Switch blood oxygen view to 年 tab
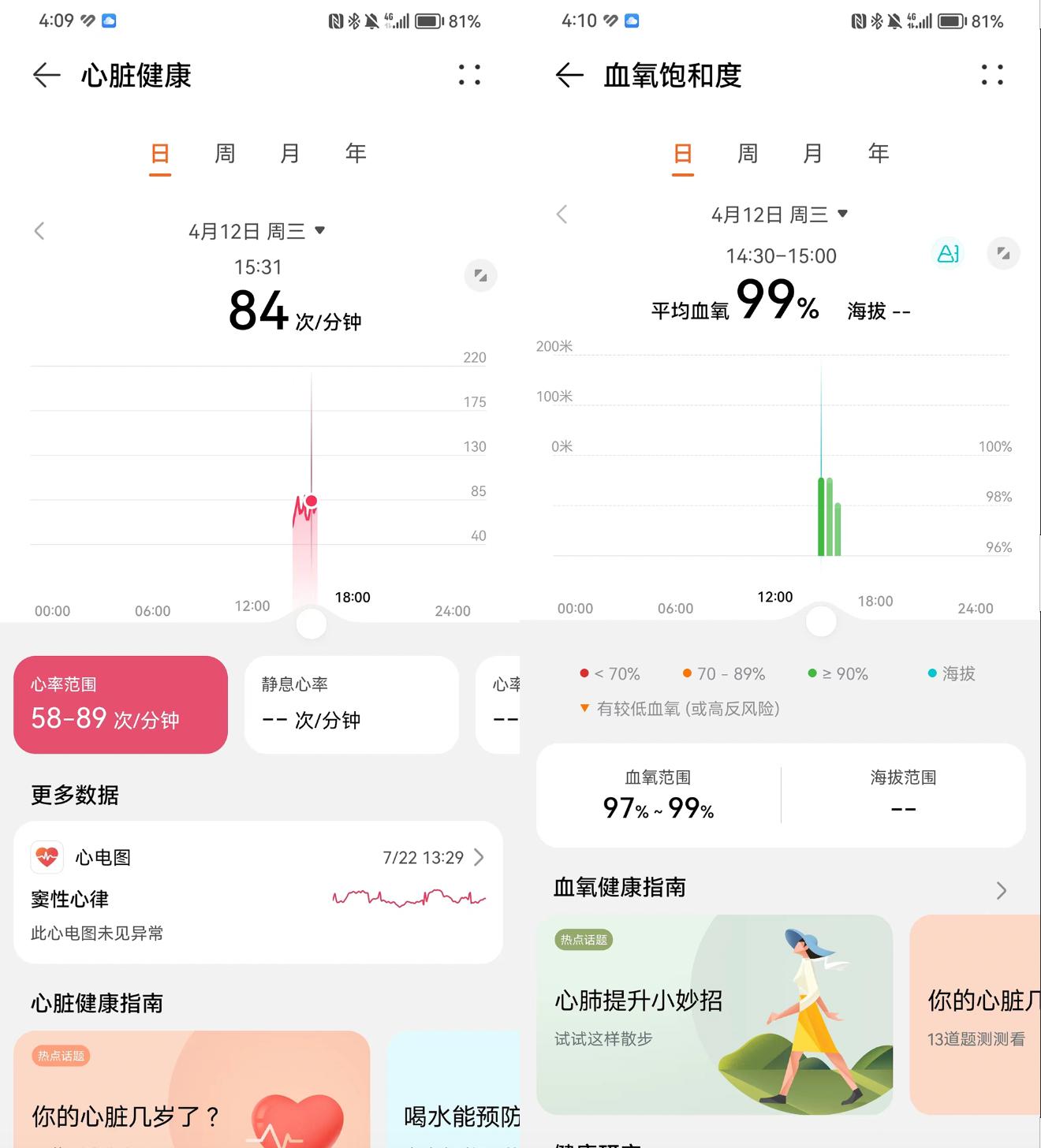 (x=878, y=154)
